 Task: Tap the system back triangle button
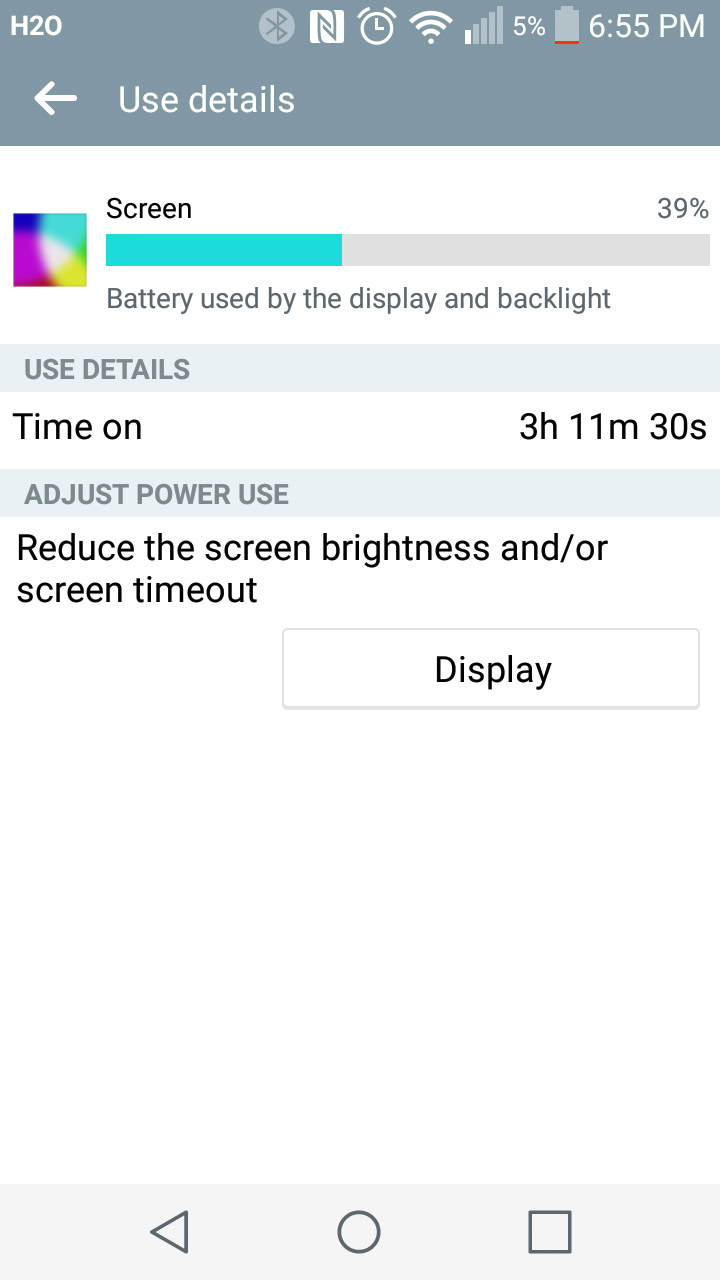169,1232
